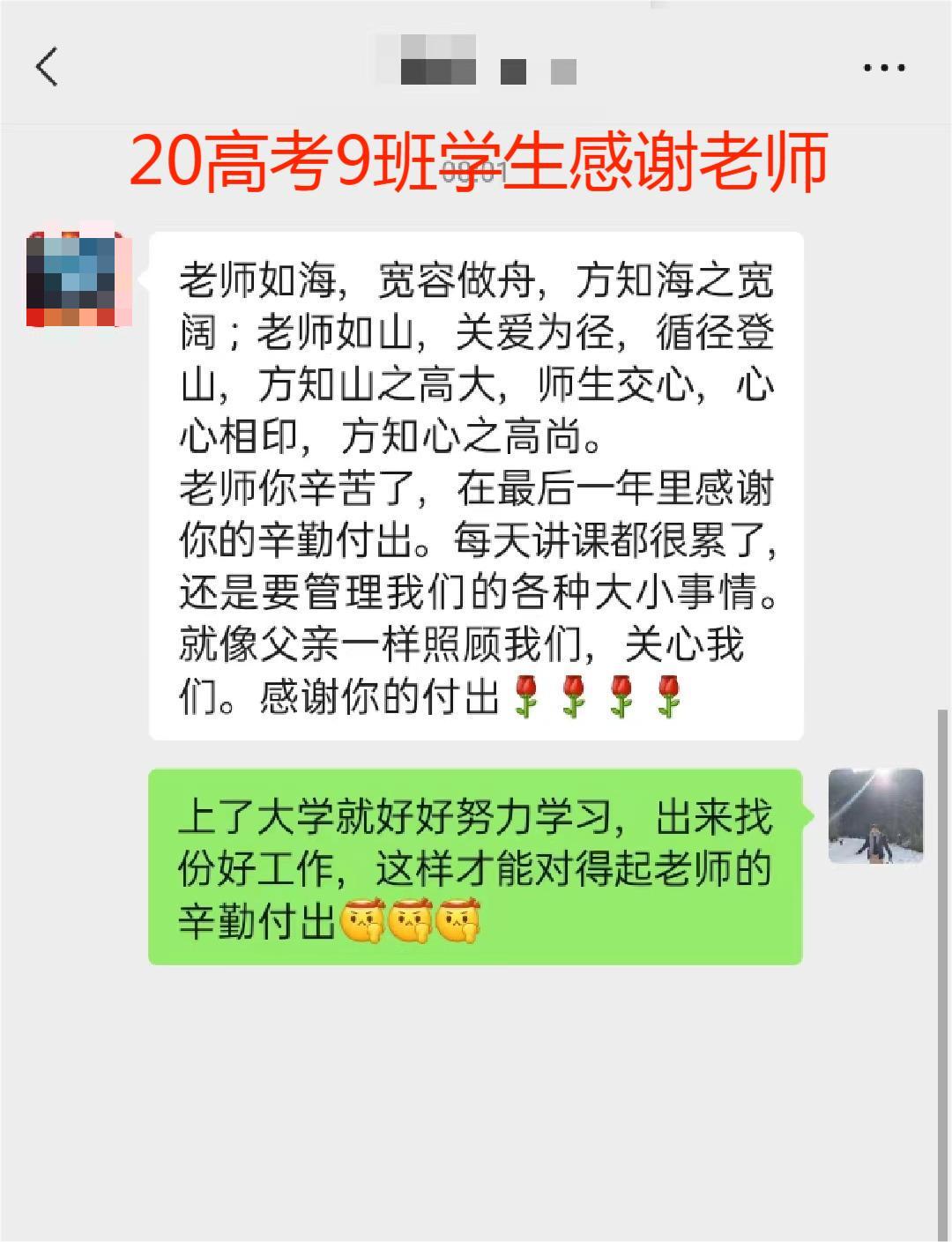Open the chat's three-dot options menu
Screen dimensions: 952x1242
pos(883,68)
